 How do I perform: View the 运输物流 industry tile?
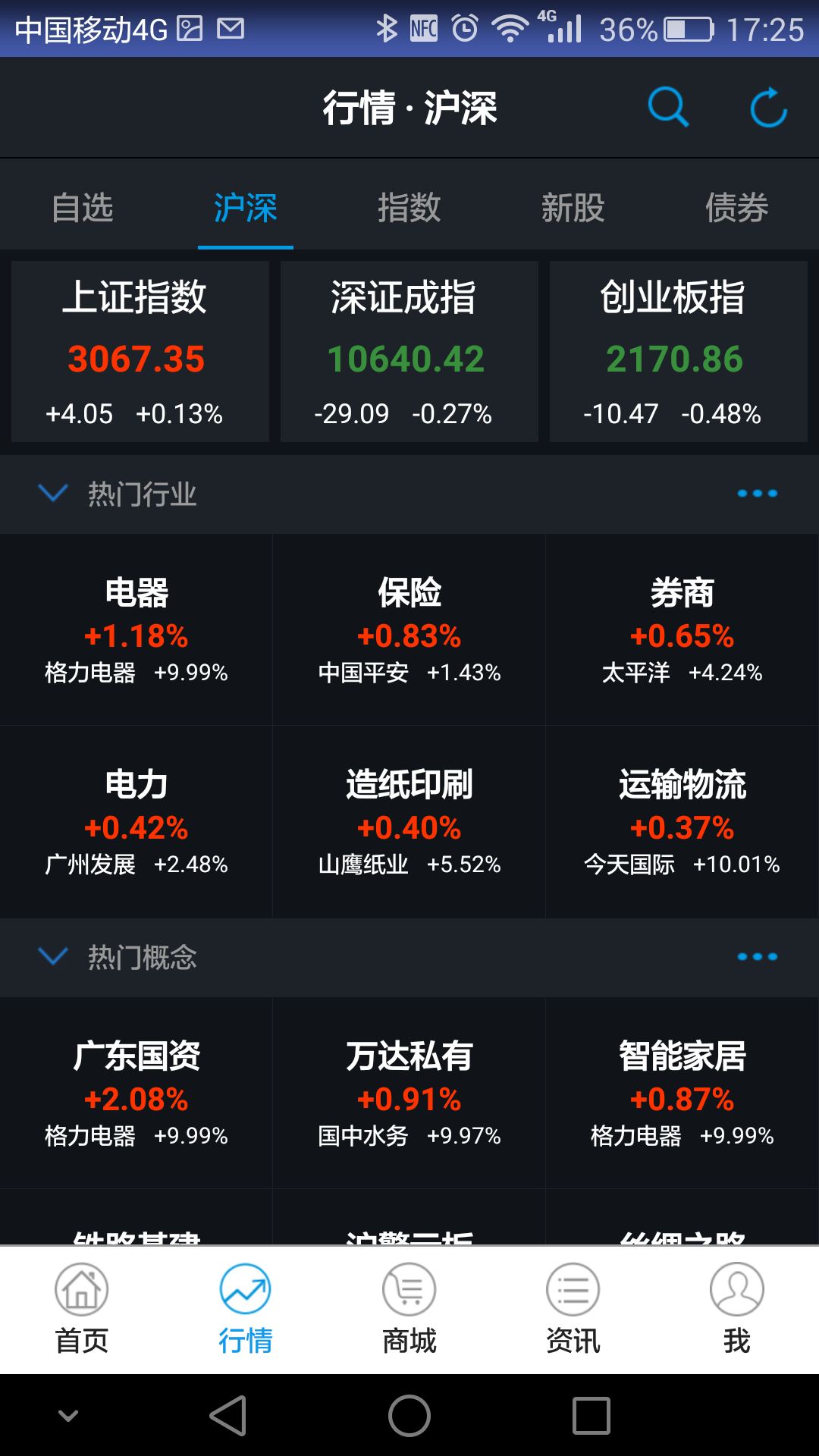682,822
